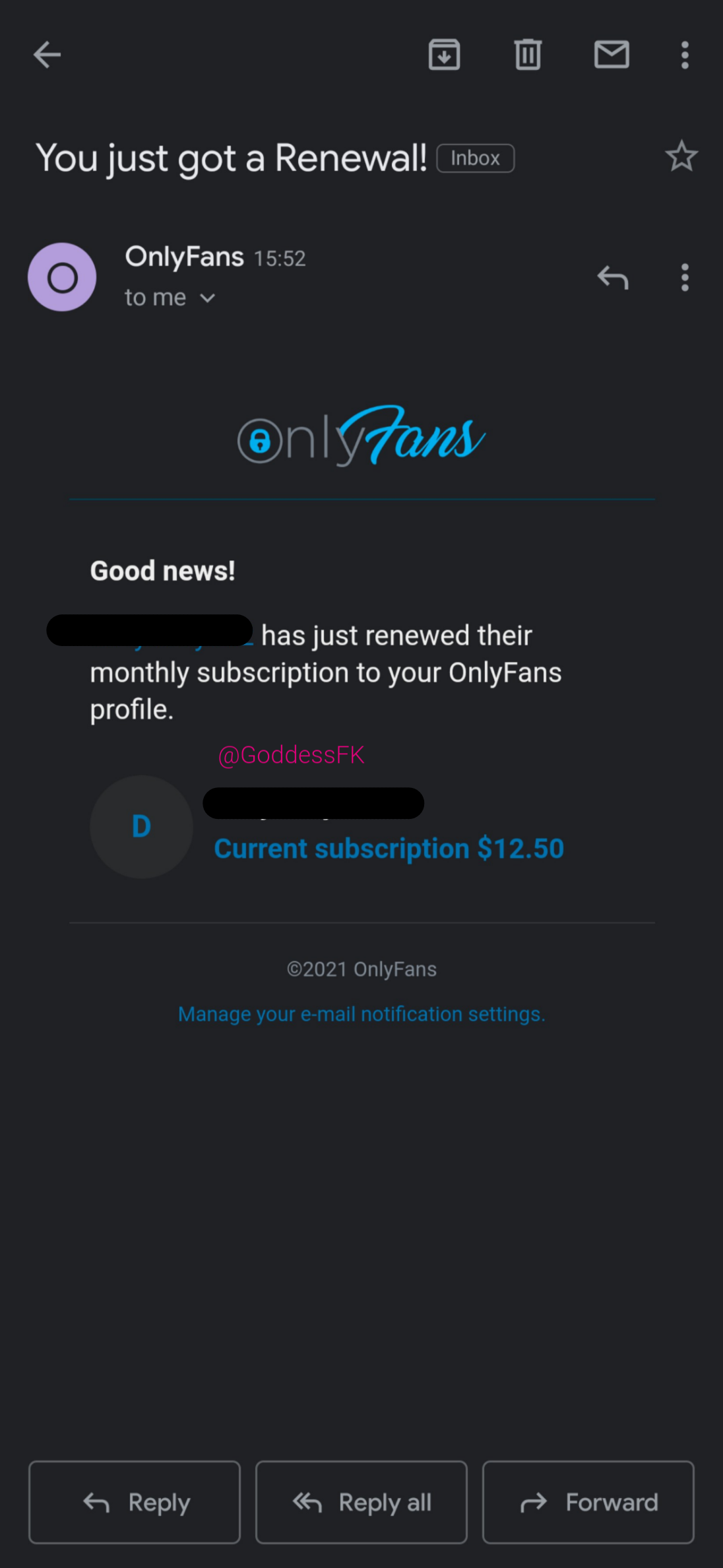Open the @GoddessFK profile link
This screenshot has height=1568, width=723.
pos(290,754)
